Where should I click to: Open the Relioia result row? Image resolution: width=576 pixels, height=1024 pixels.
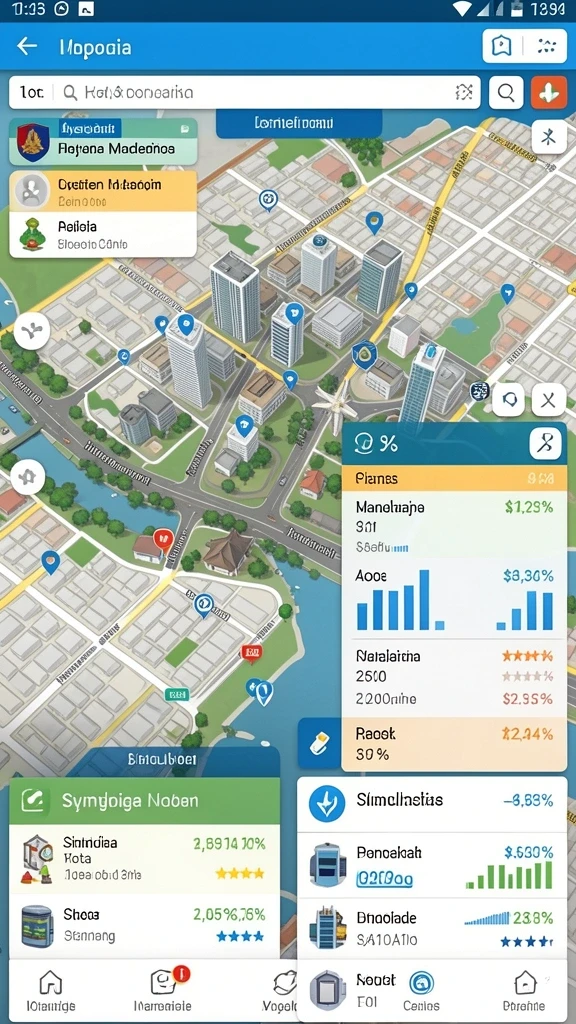coord(103,234)
